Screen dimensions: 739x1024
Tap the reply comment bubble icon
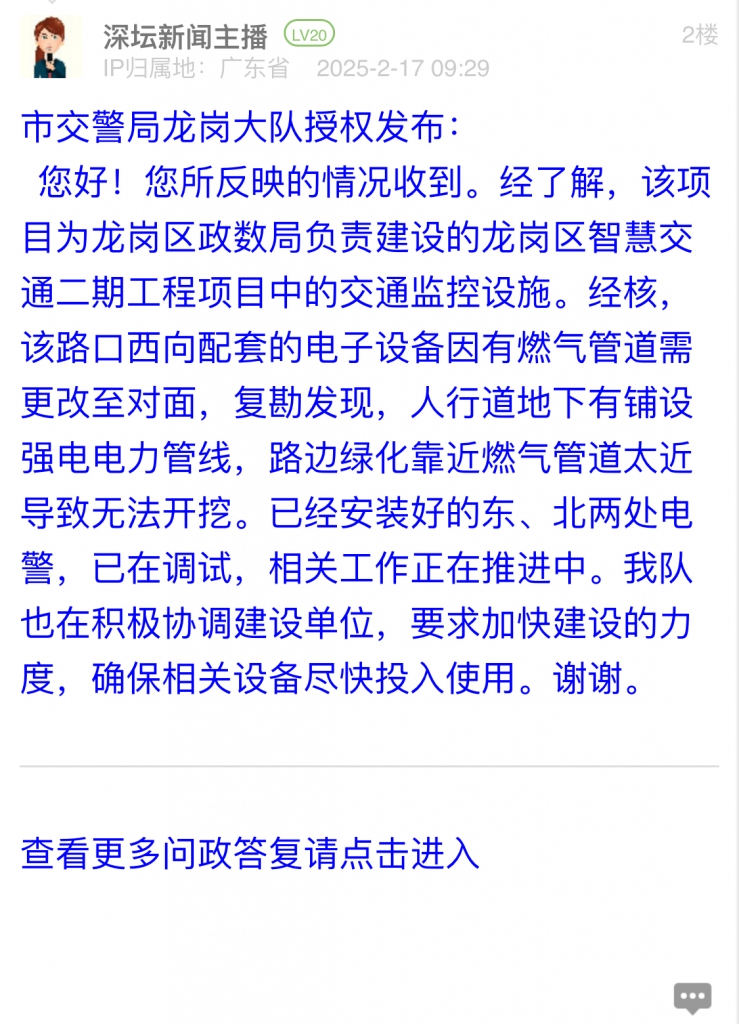(x=692, y=997)
